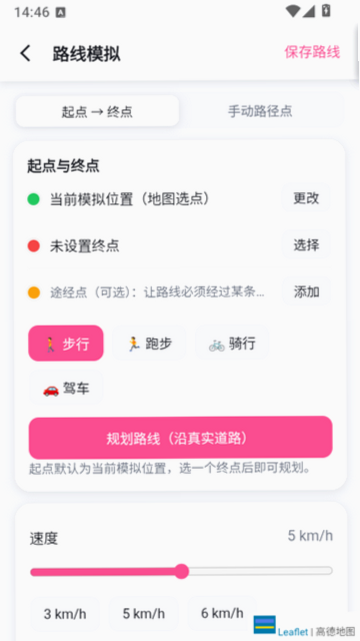Tap the 速度 speed slider
The width and height of the screenshot is (360, 641).
coord(181,571)
